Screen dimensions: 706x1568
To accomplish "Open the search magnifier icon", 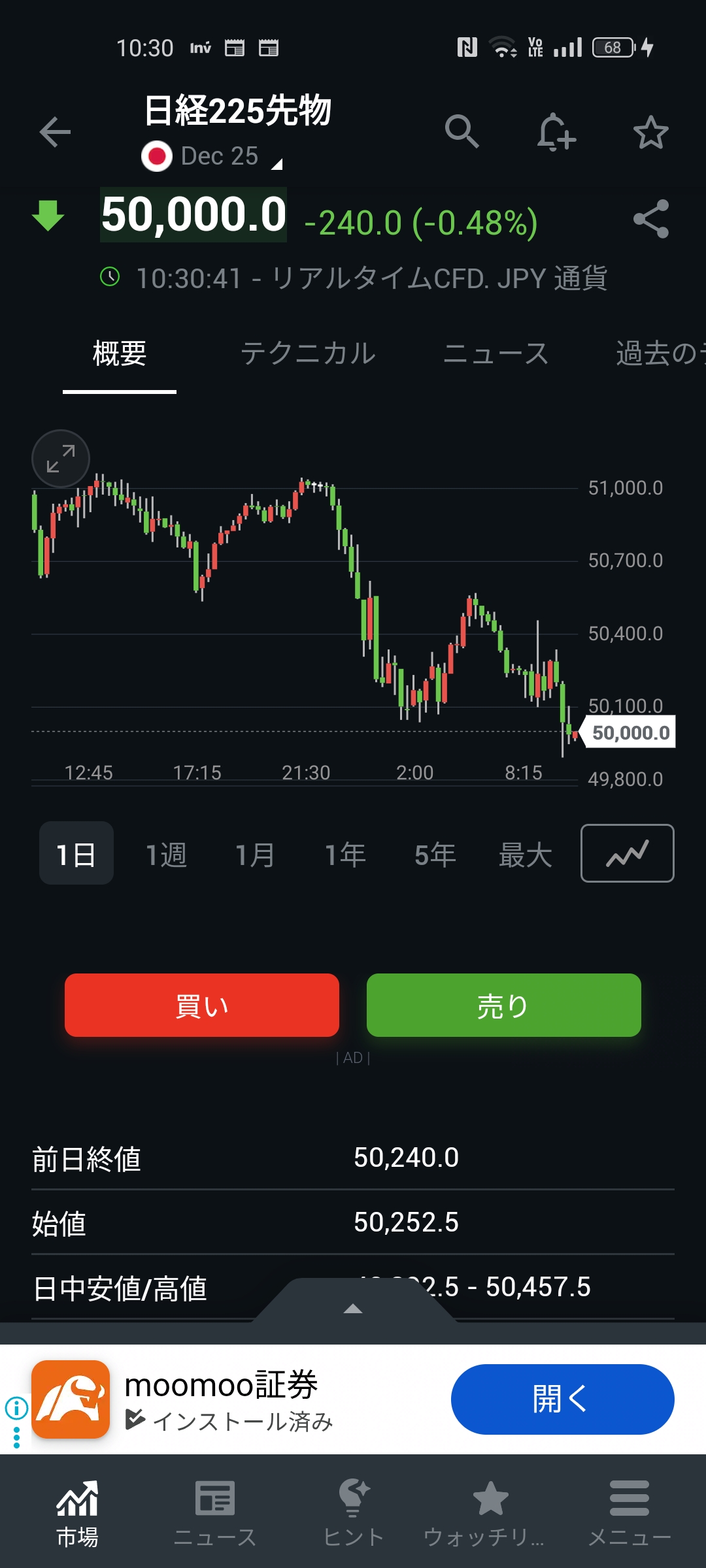I will (462, 132).
